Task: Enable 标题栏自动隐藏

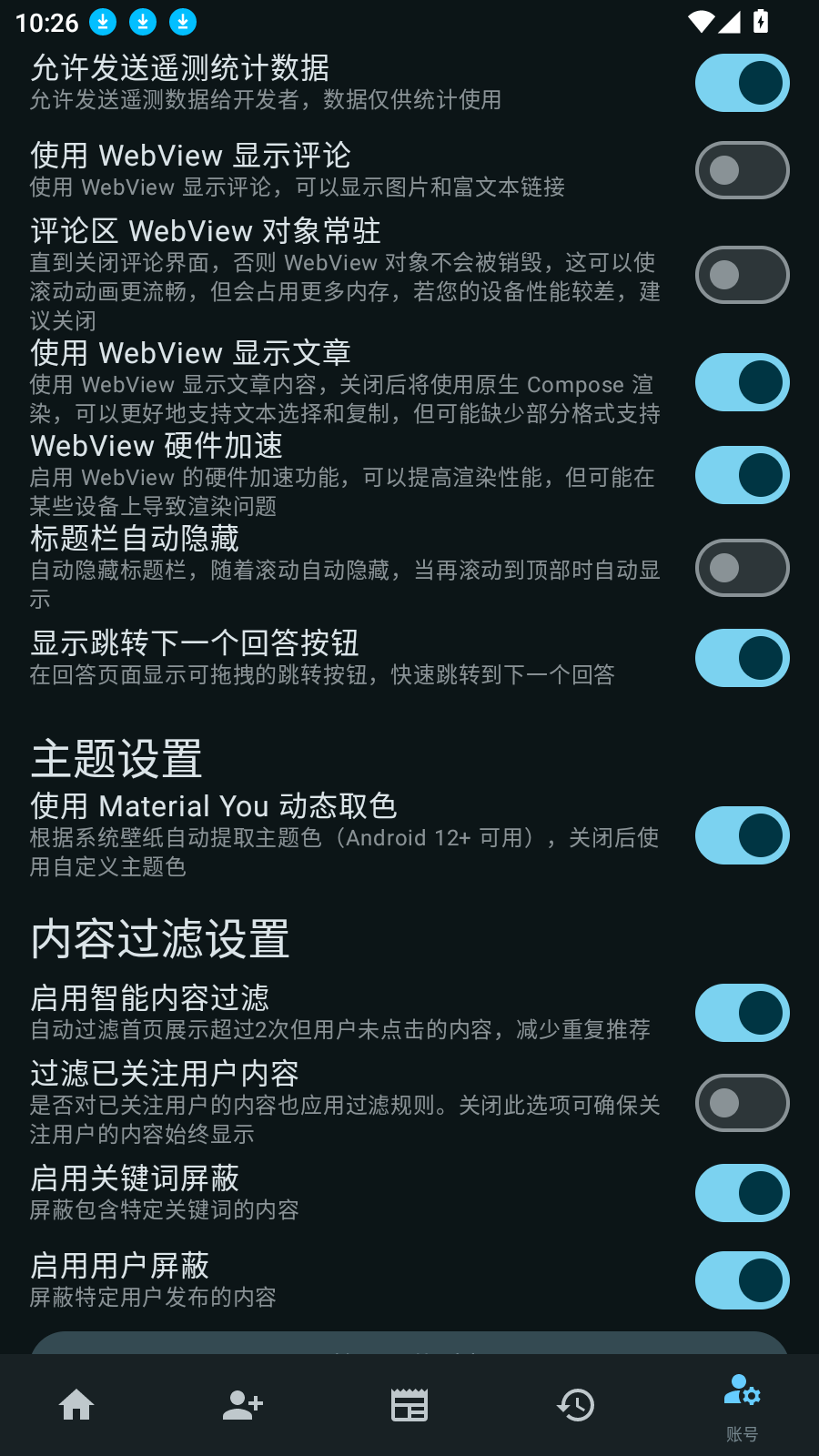Action: coord(742,568)
